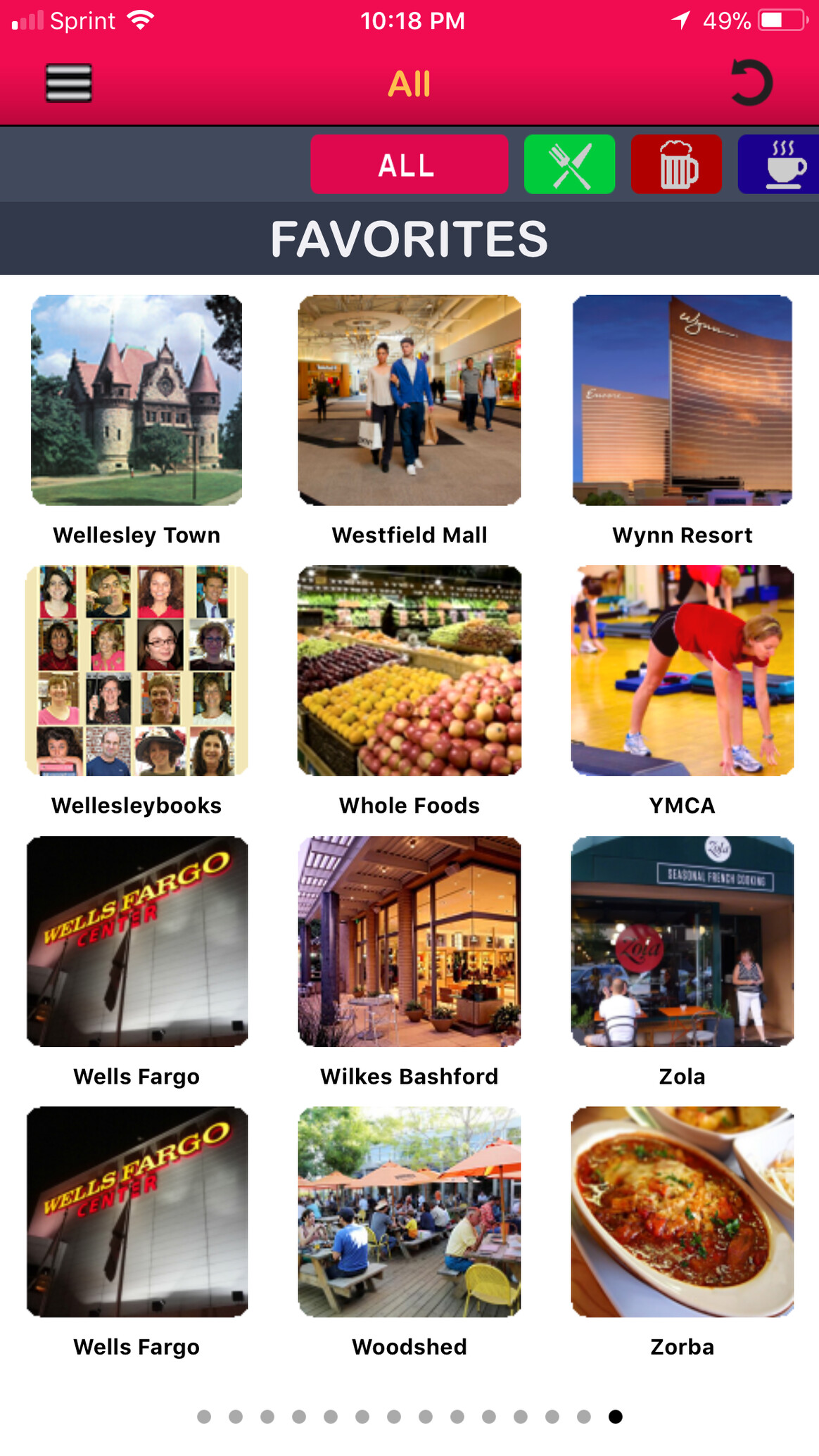Image resolution: width=819 pixels, height=1456 pixels.
Task: Filter by restaurants fork-and-knife icon
Action: click(570, 165)
